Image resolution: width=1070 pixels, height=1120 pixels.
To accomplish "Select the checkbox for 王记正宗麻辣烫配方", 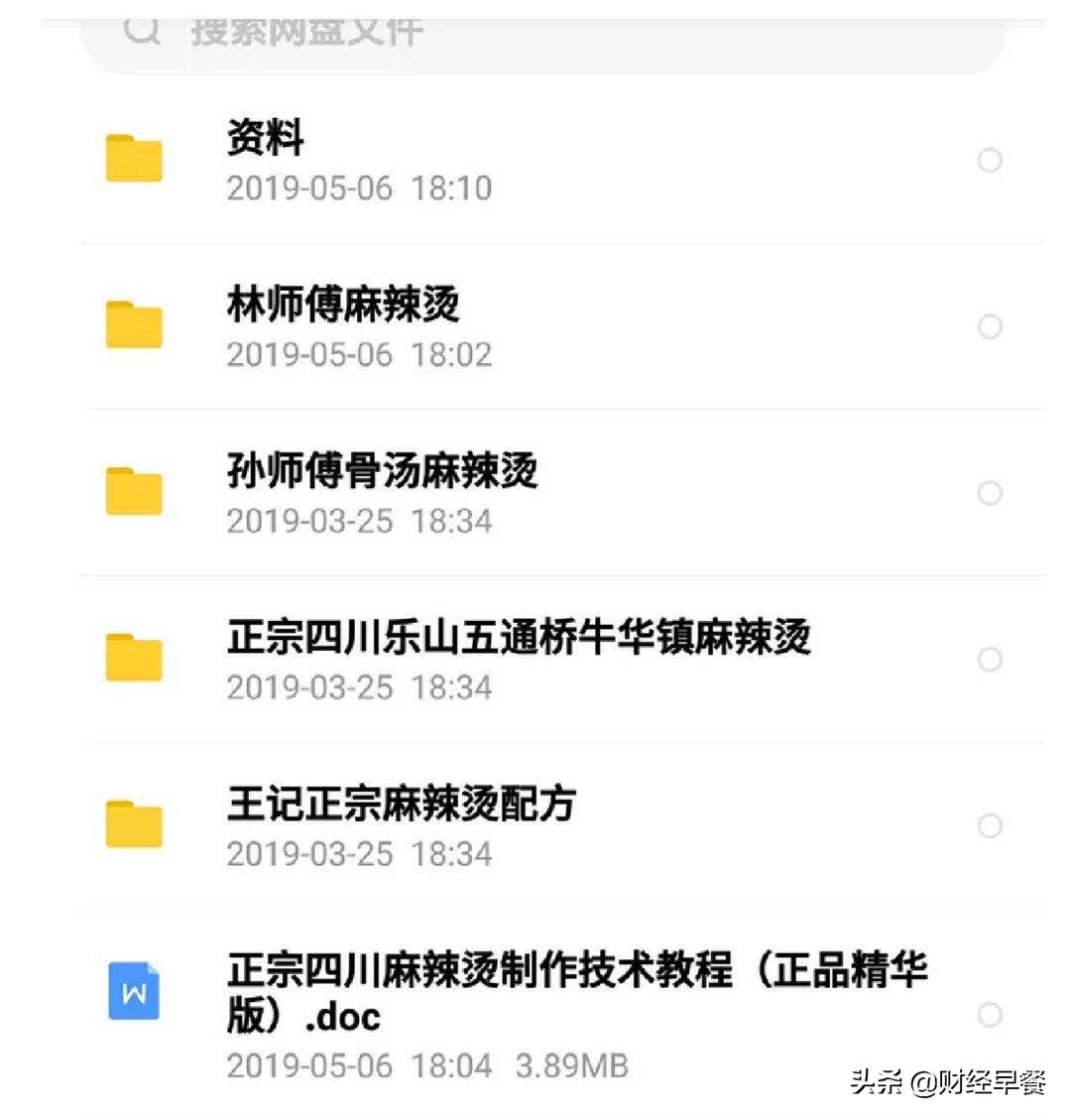I will point(991,825).
